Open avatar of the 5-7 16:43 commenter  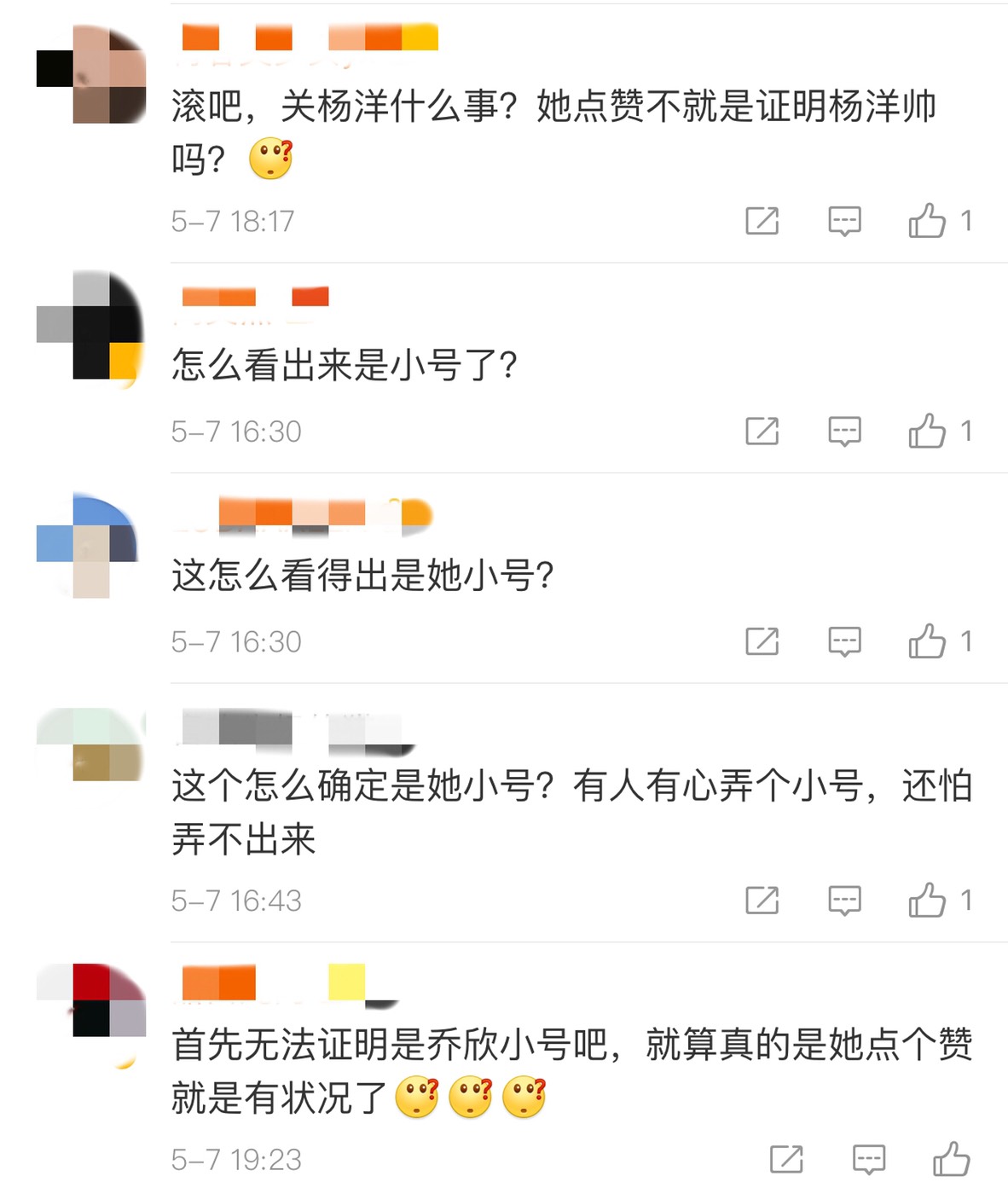(91, 745)
